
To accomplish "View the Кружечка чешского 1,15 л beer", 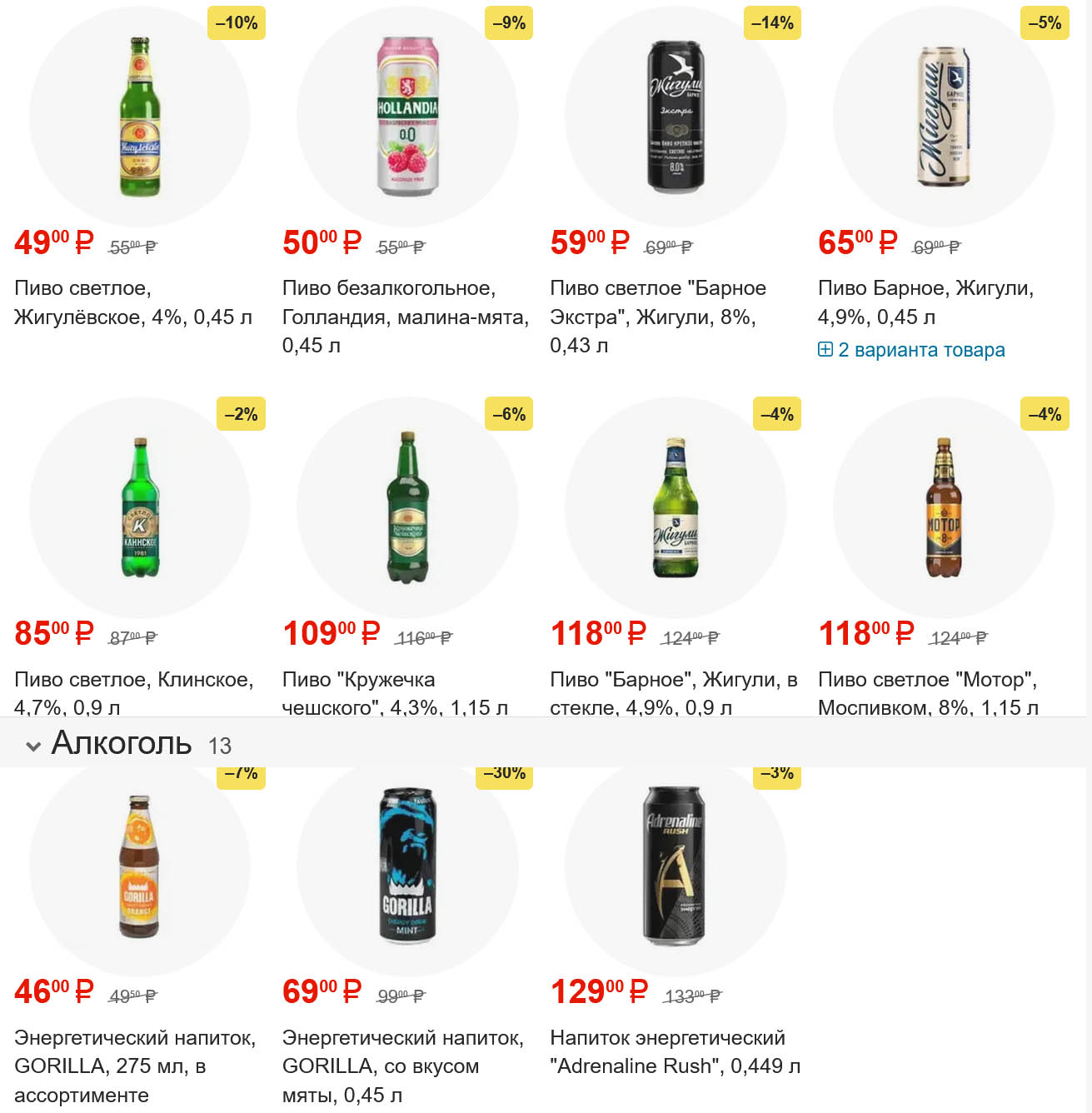I will pyautogui.click(x=394, y=691).
